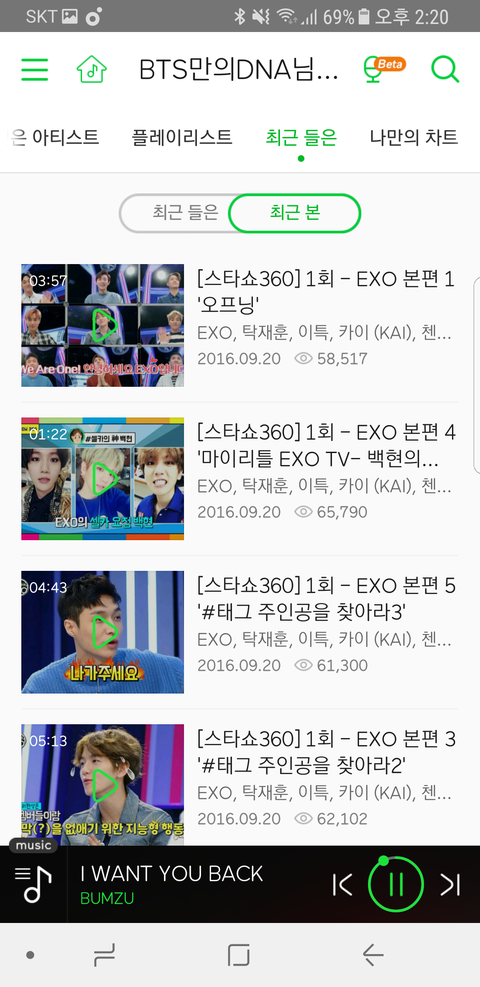This screenshot has width=480, height=987.
Task: Open the now-playing playlist icon
Action: 33,884
